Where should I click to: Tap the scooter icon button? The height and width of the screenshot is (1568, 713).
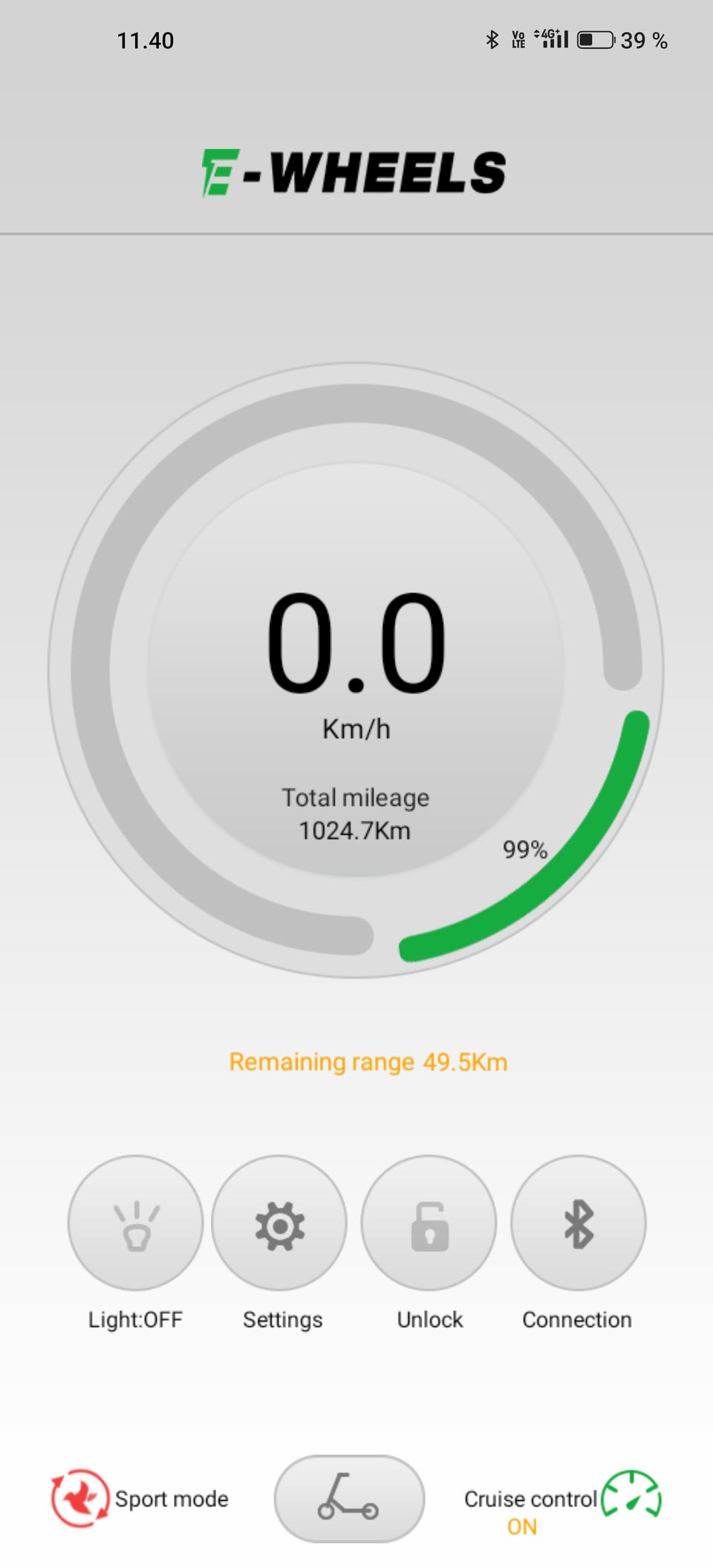[349, 1497]
